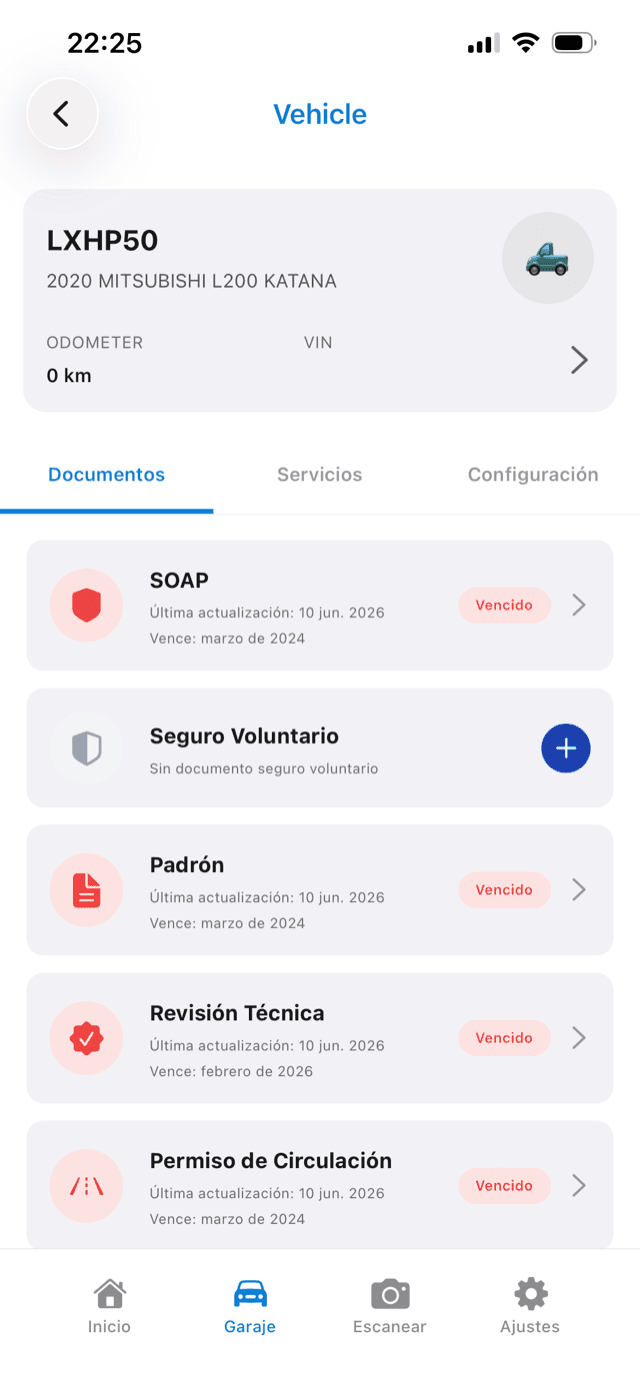Open LXHP50 vehicle details chevron

[579, 360]
